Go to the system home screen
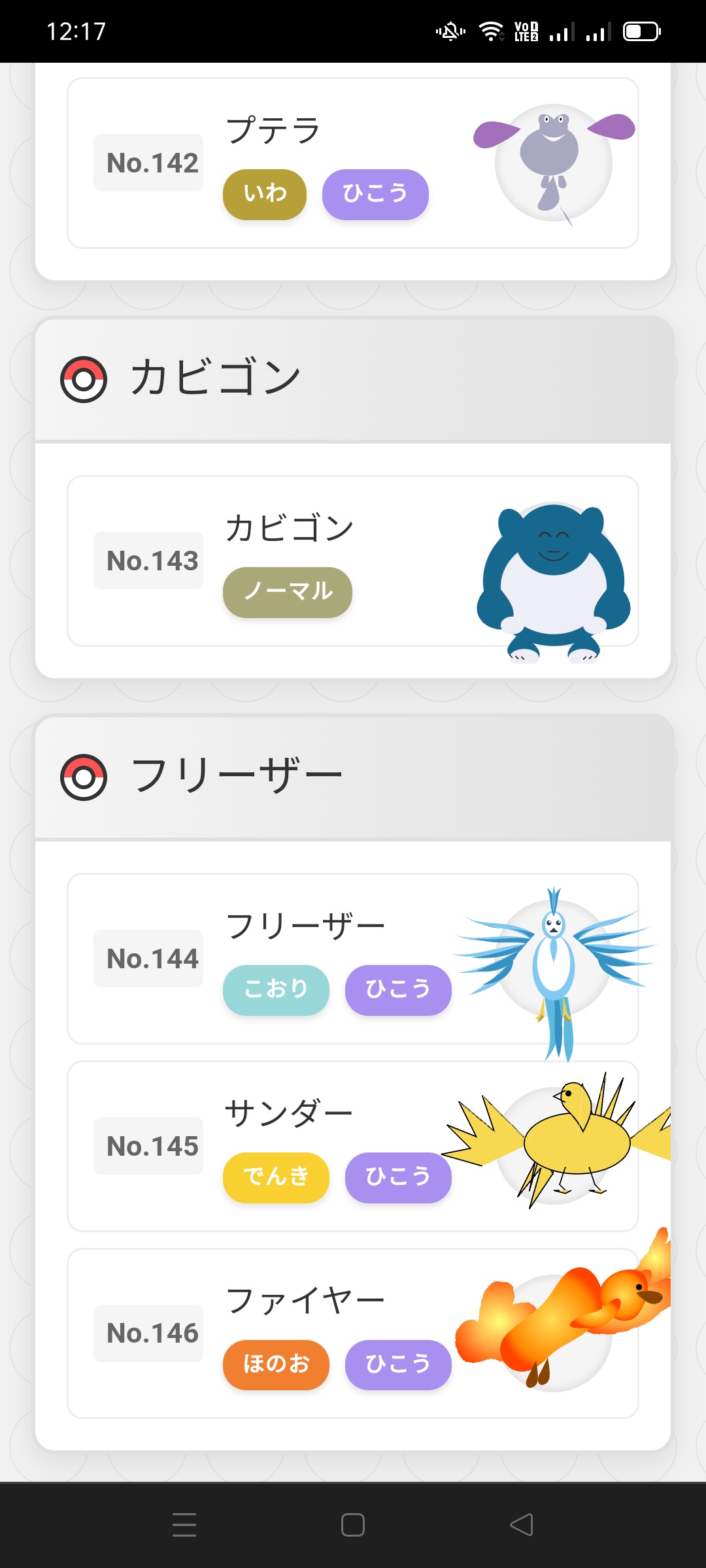Screen dimensions: 706x1568 (x=353, y=1525)
